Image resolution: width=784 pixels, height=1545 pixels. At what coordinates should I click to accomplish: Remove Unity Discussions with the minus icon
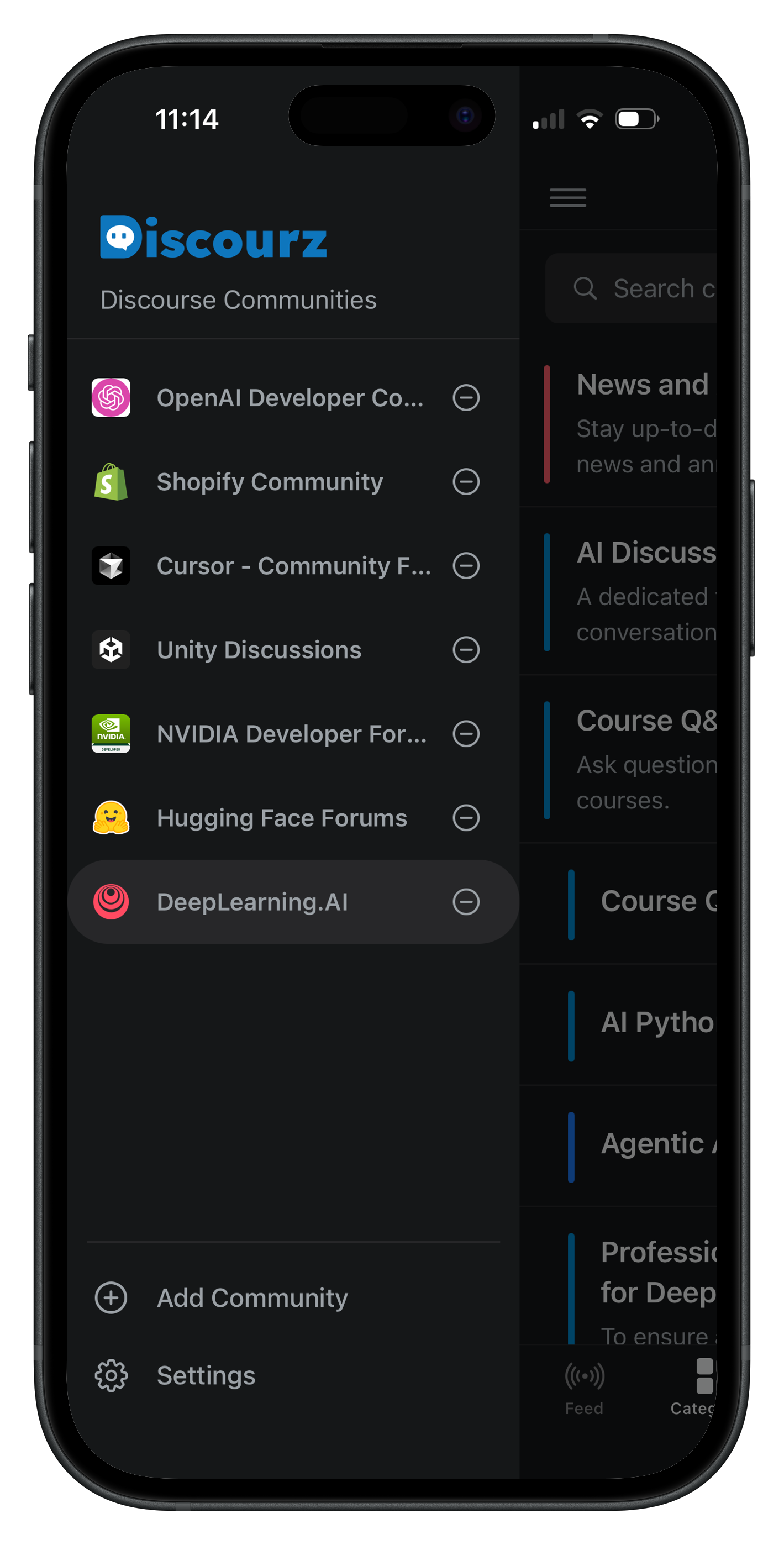(x=466, y=649)
